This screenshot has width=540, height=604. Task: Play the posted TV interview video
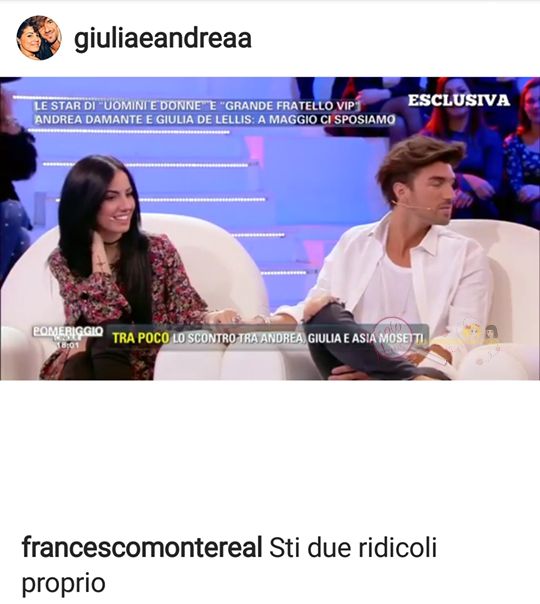tap(270, 228)
